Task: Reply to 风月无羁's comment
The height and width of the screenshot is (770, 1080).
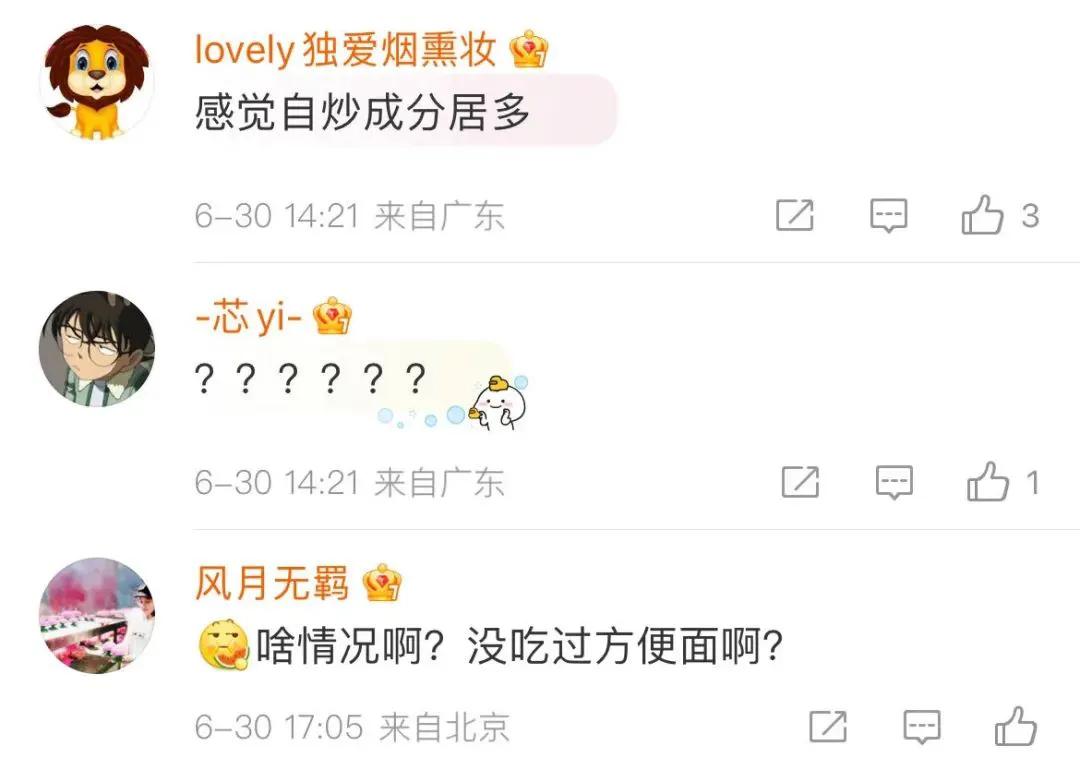Action: coord(922,727)
